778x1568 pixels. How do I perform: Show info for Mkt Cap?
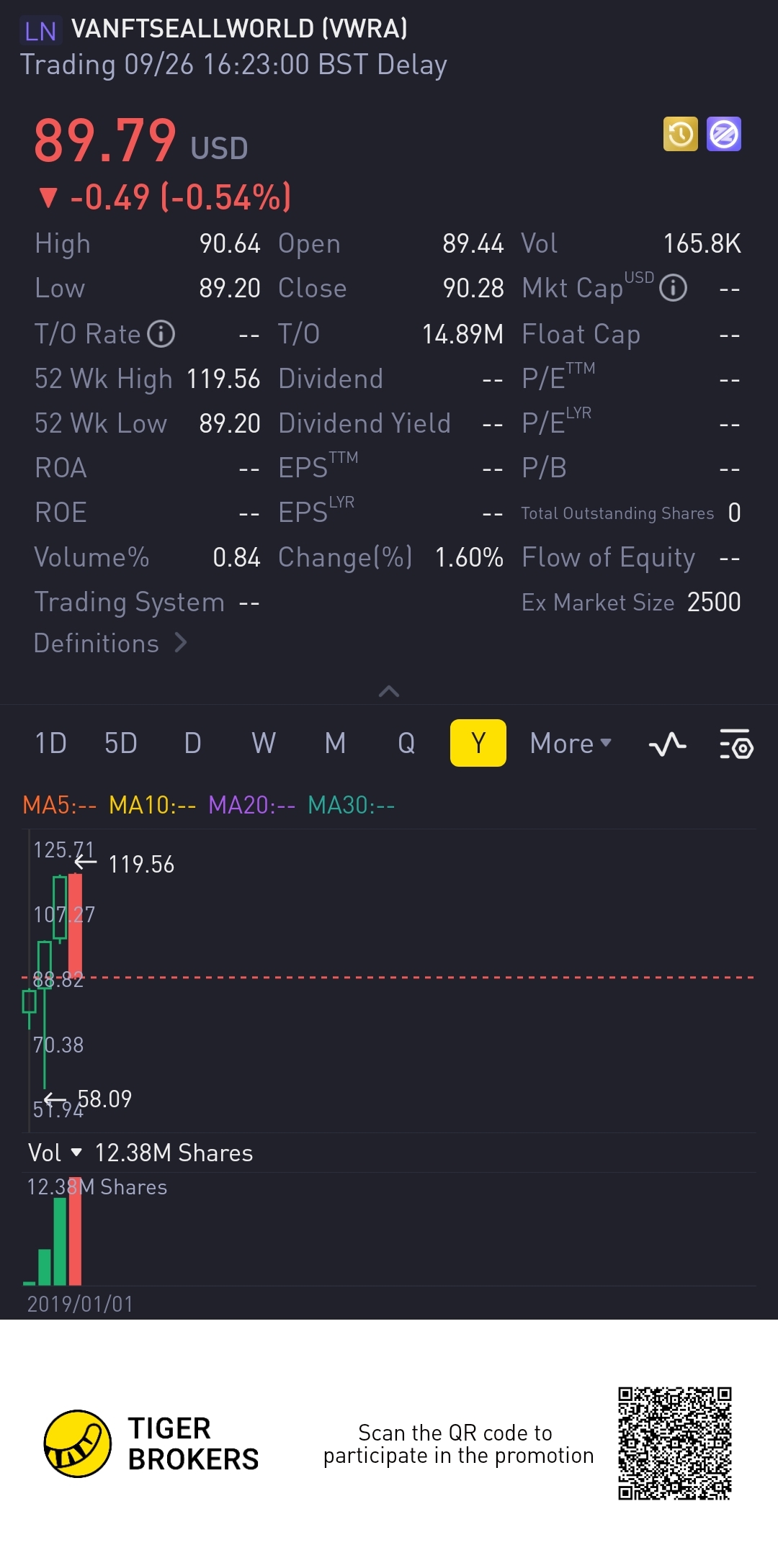point(674,289)
